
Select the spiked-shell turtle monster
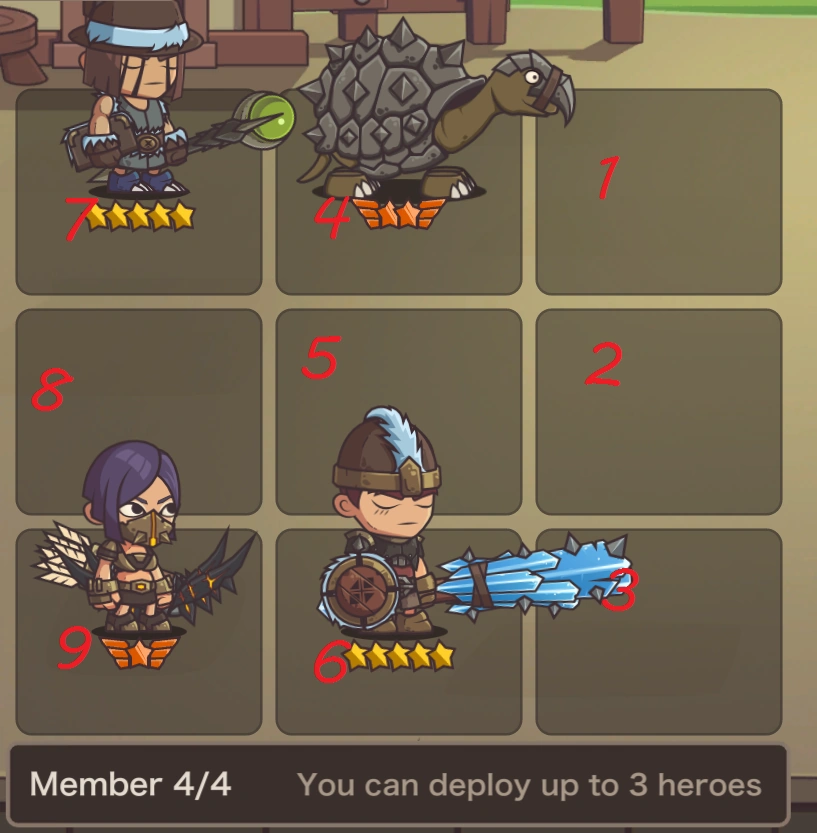[400, 120]
